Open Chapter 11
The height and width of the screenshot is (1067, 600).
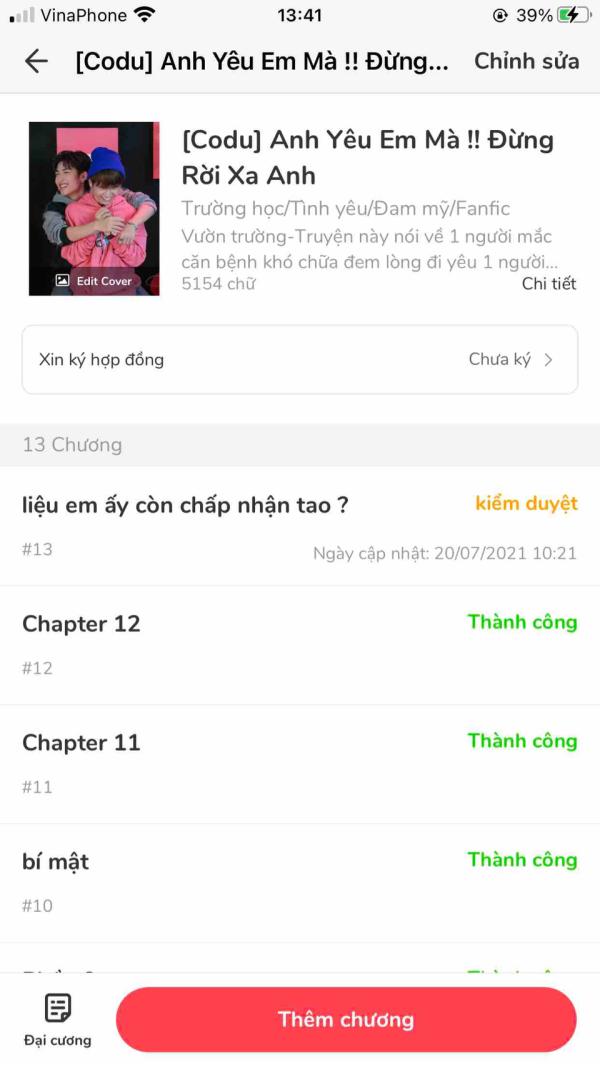pyautogui.click(x=82, y=743)
